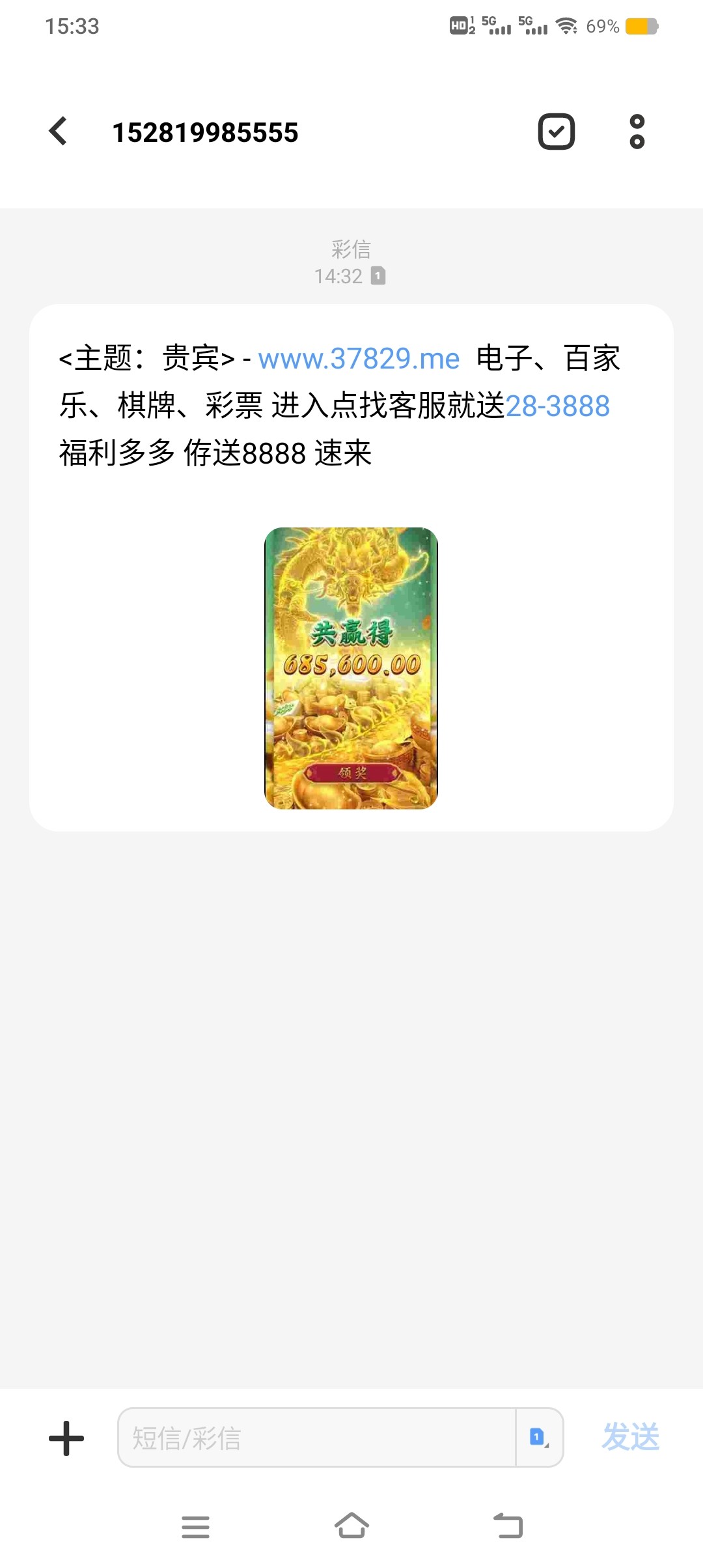The height and width of the screenshot is (1568, 703).
Task: Open the www.37829.me link
Action: coord(359,359)
